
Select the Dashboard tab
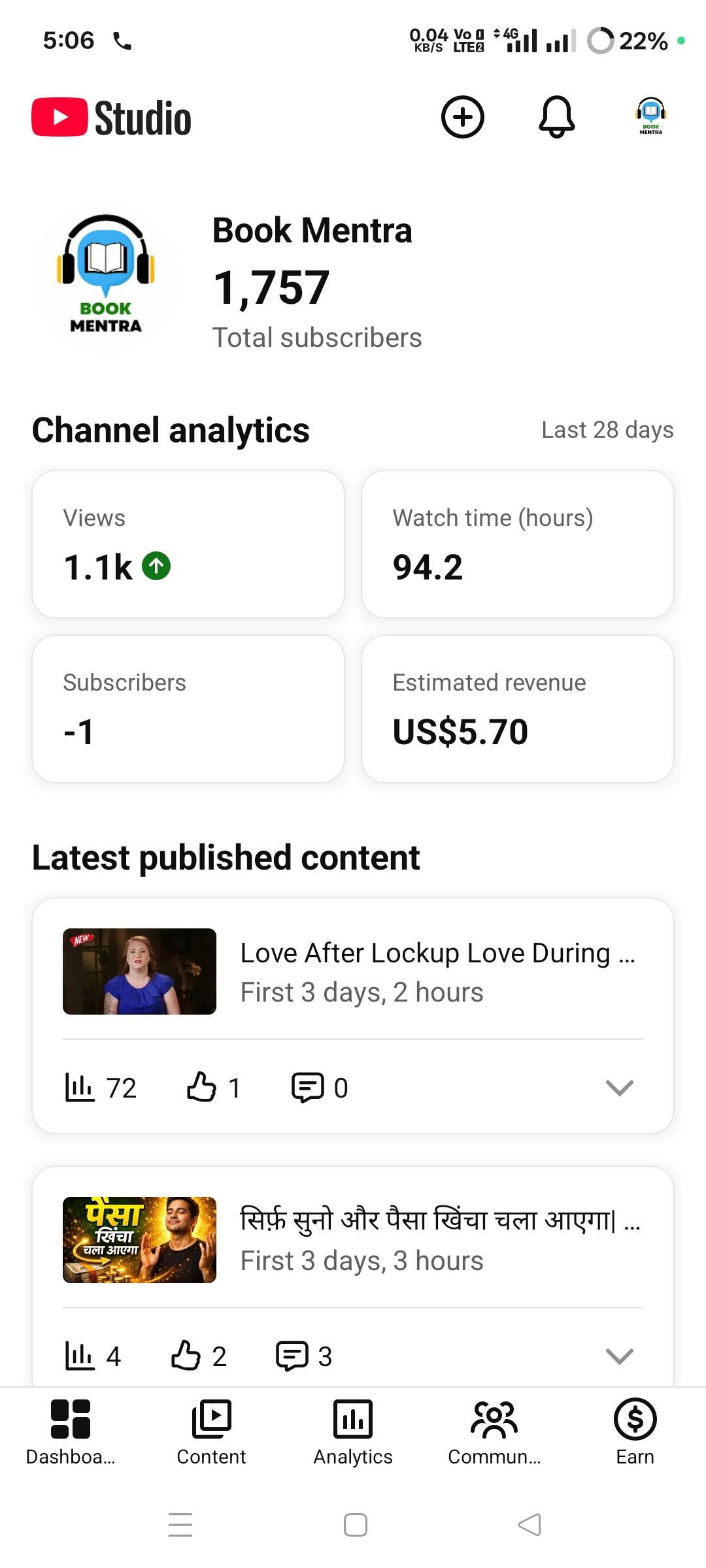[x=71, y=1432]
